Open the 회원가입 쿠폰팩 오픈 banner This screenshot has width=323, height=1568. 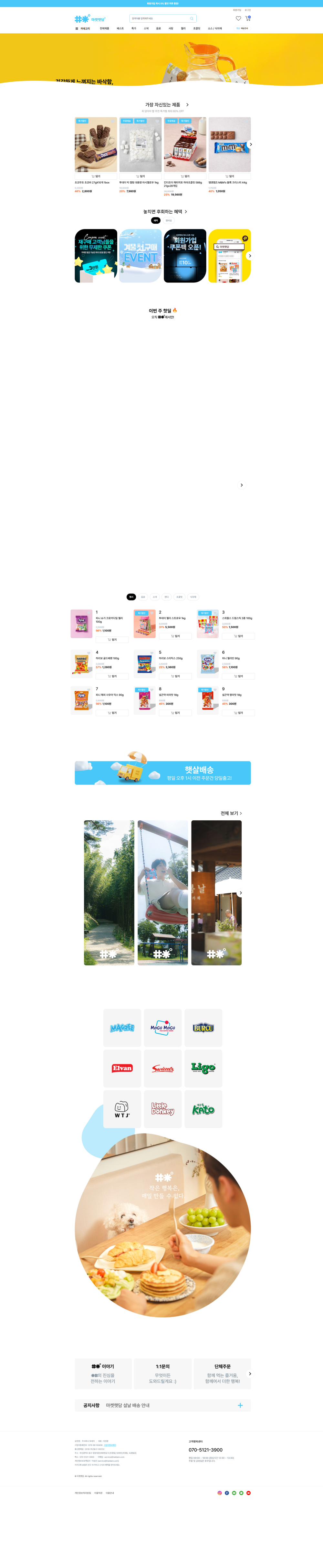[185, 256]
